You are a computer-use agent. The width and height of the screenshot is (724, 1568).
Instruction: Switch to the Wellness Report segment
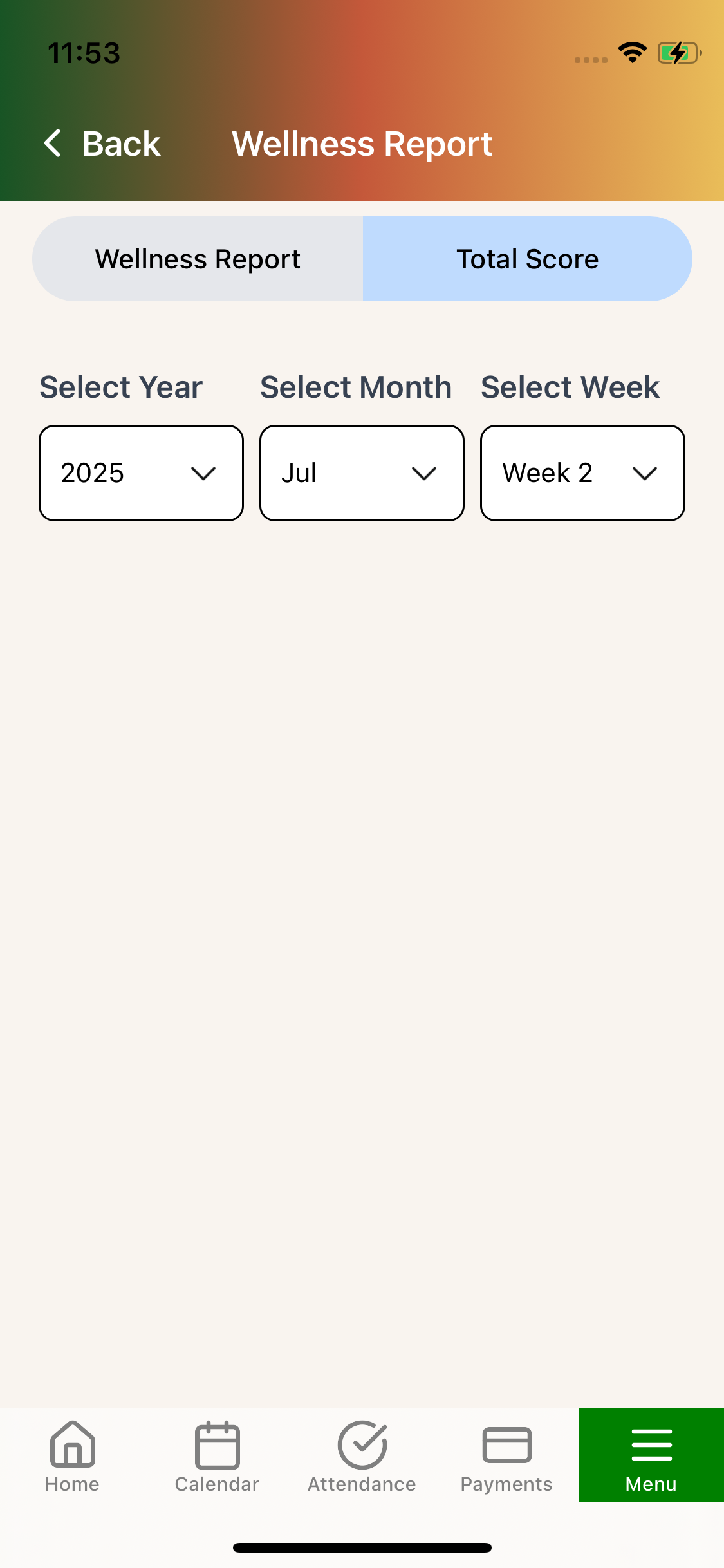tap(198, 259)
